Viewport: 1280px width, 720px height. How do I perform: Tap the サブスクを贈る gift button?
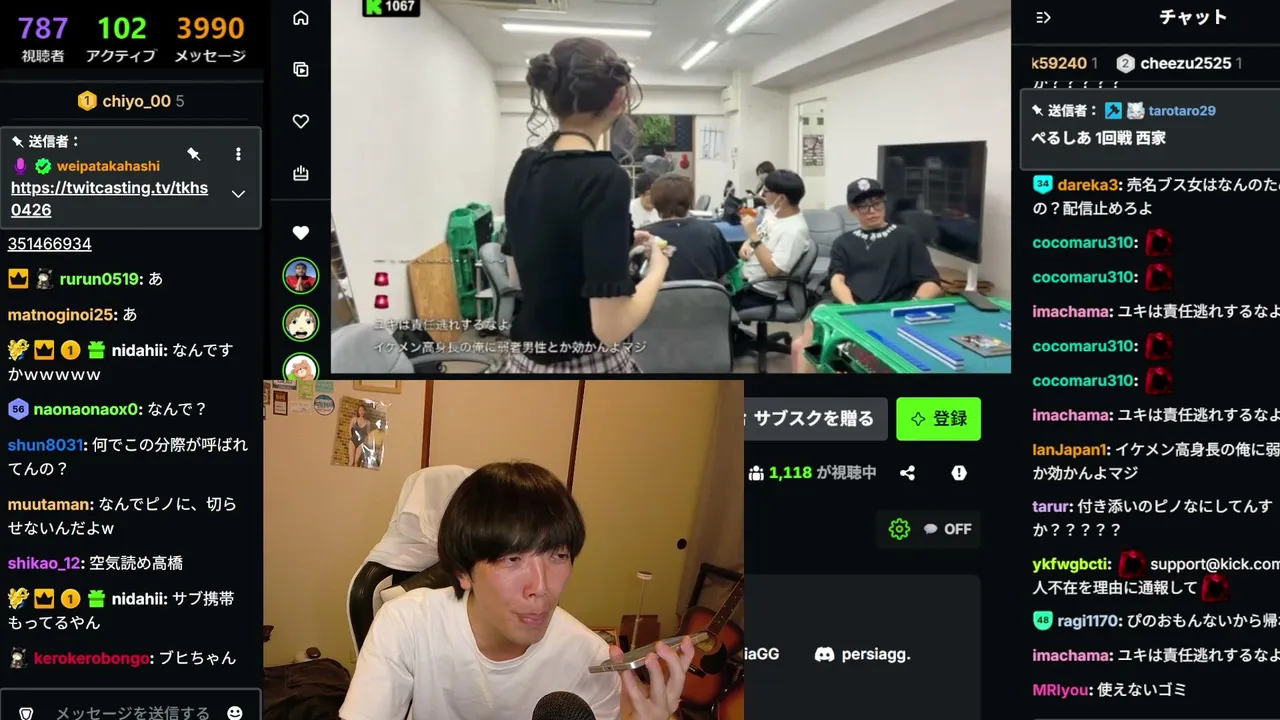(811, 419)
